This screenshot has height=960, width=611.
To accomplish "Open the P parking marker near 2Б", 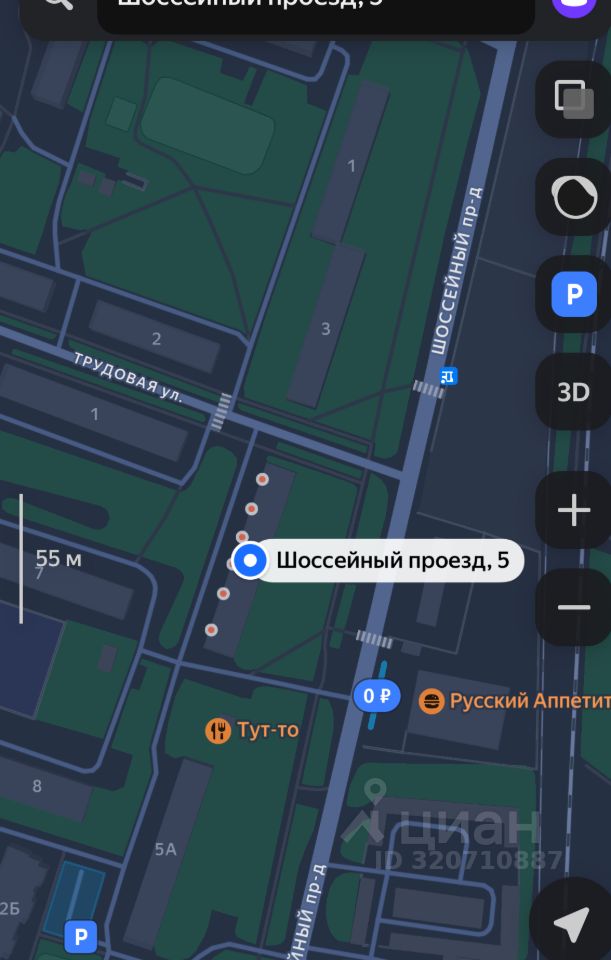I will click(81, 938).
